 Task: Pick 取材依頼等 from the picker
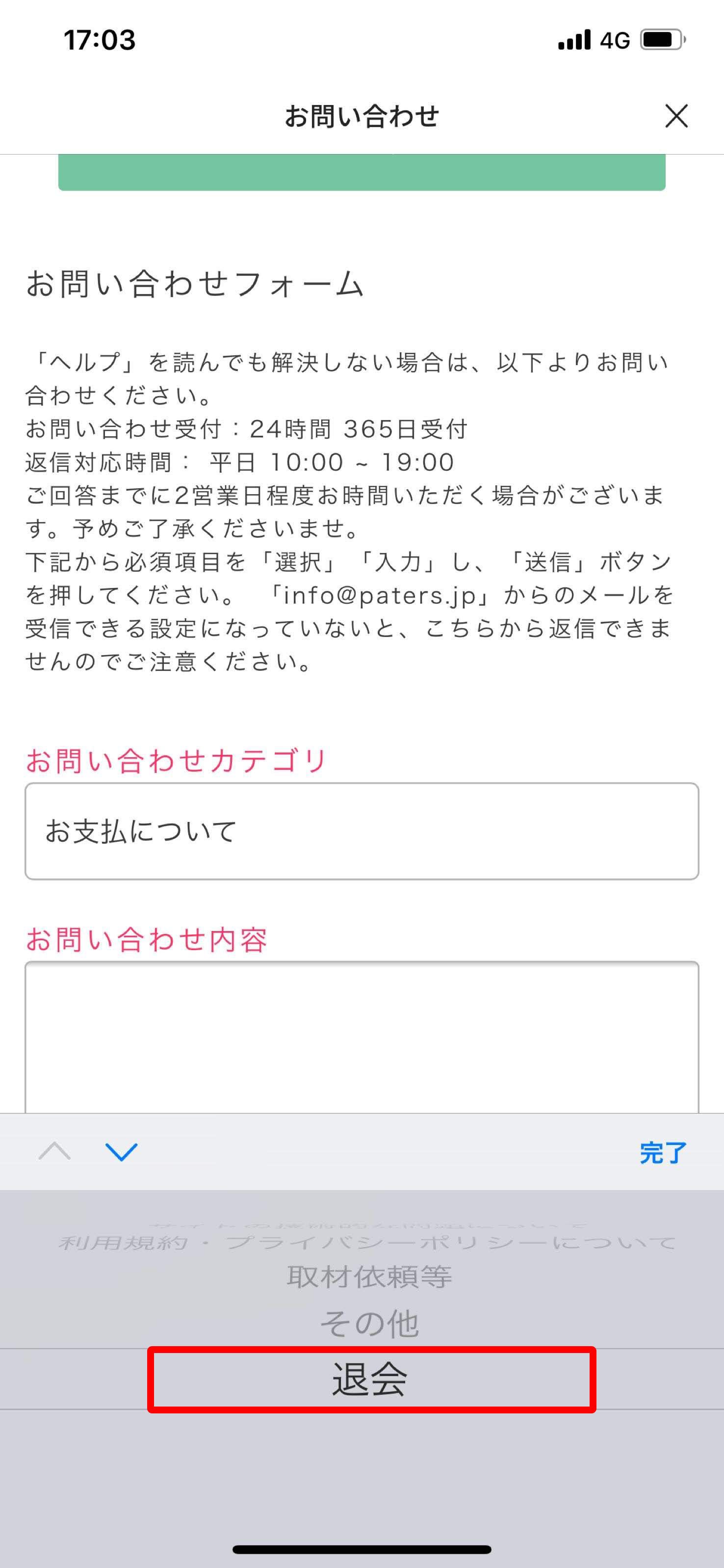click(370, 1276)
